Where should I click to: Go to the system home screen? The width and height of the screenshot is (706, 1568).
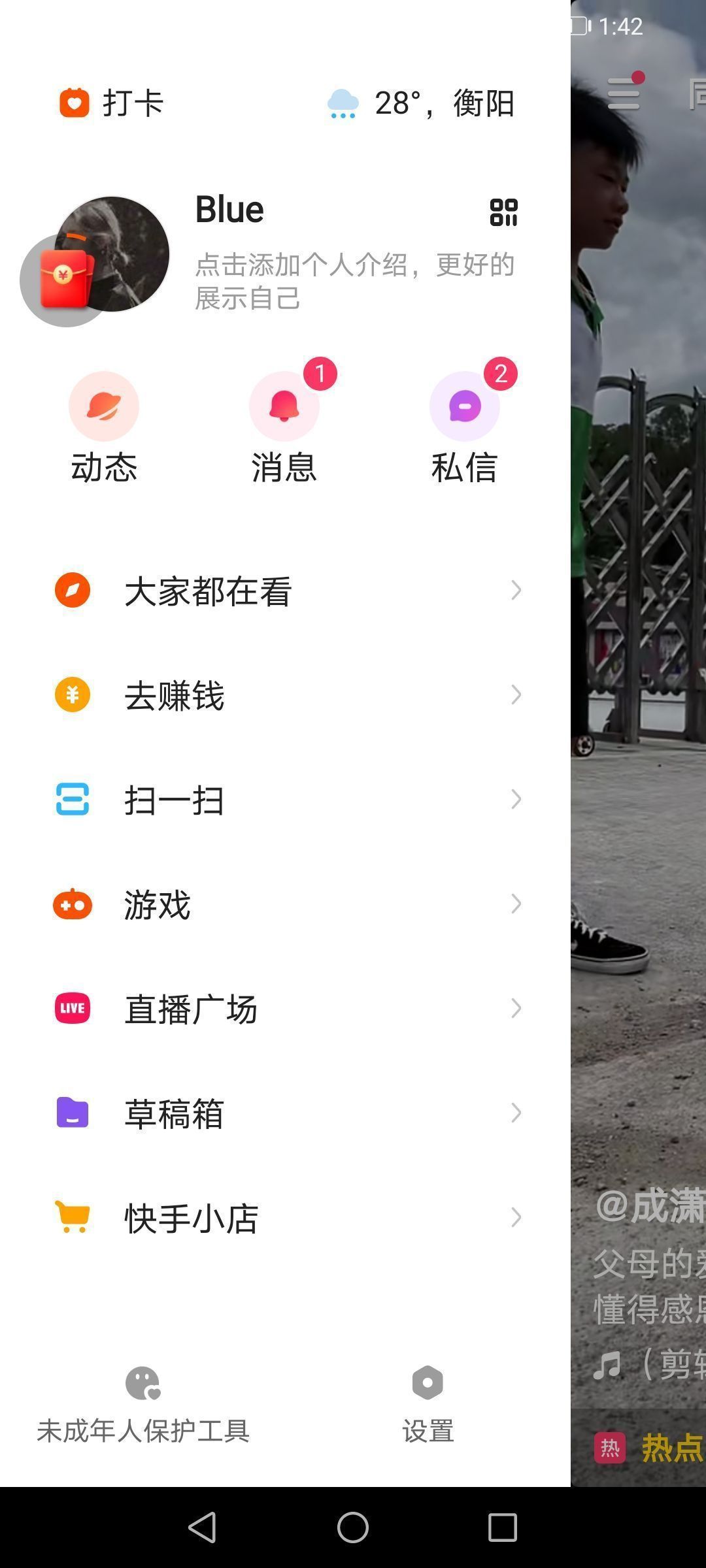pos(353,1527)
